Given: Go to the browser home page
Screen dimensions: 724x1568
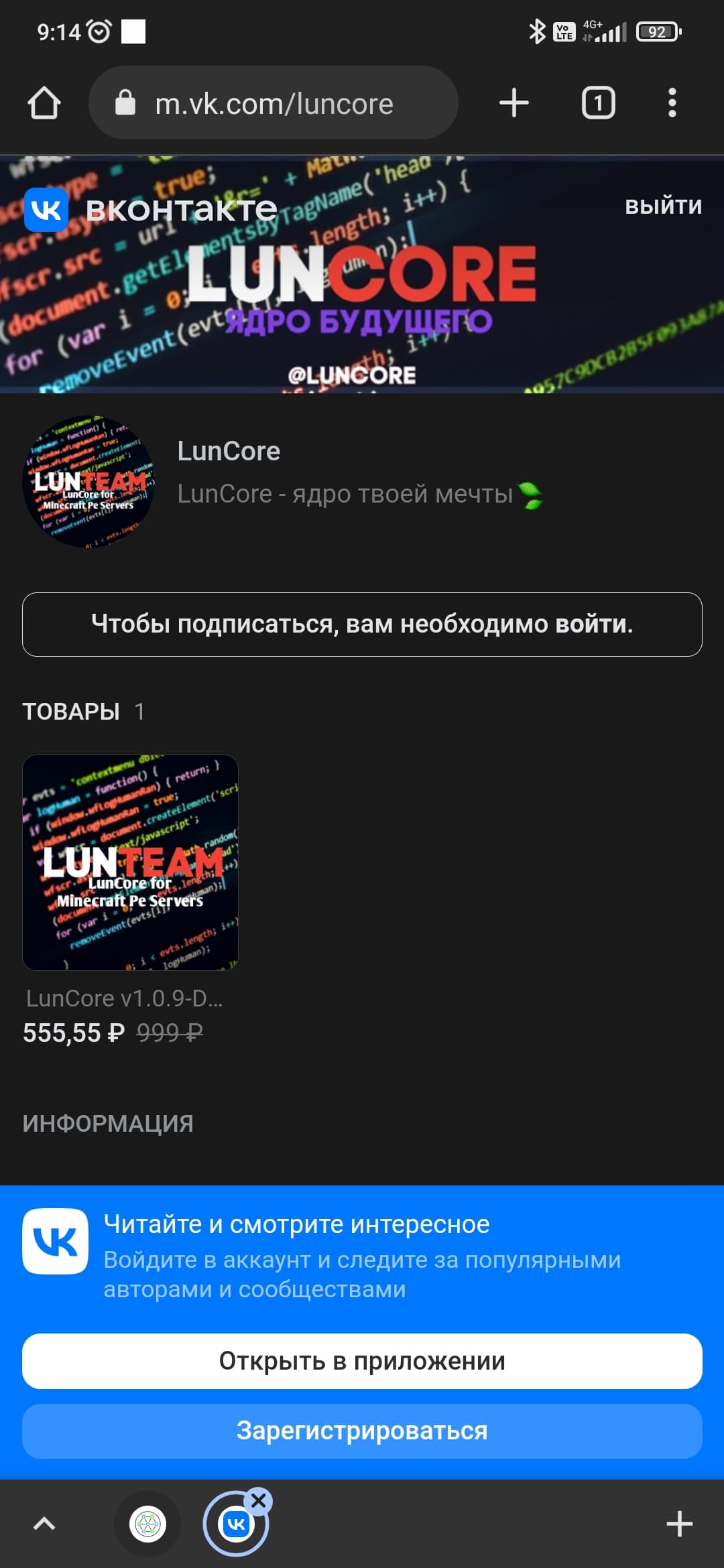Looking at the screenshot, I should point(44,103).
